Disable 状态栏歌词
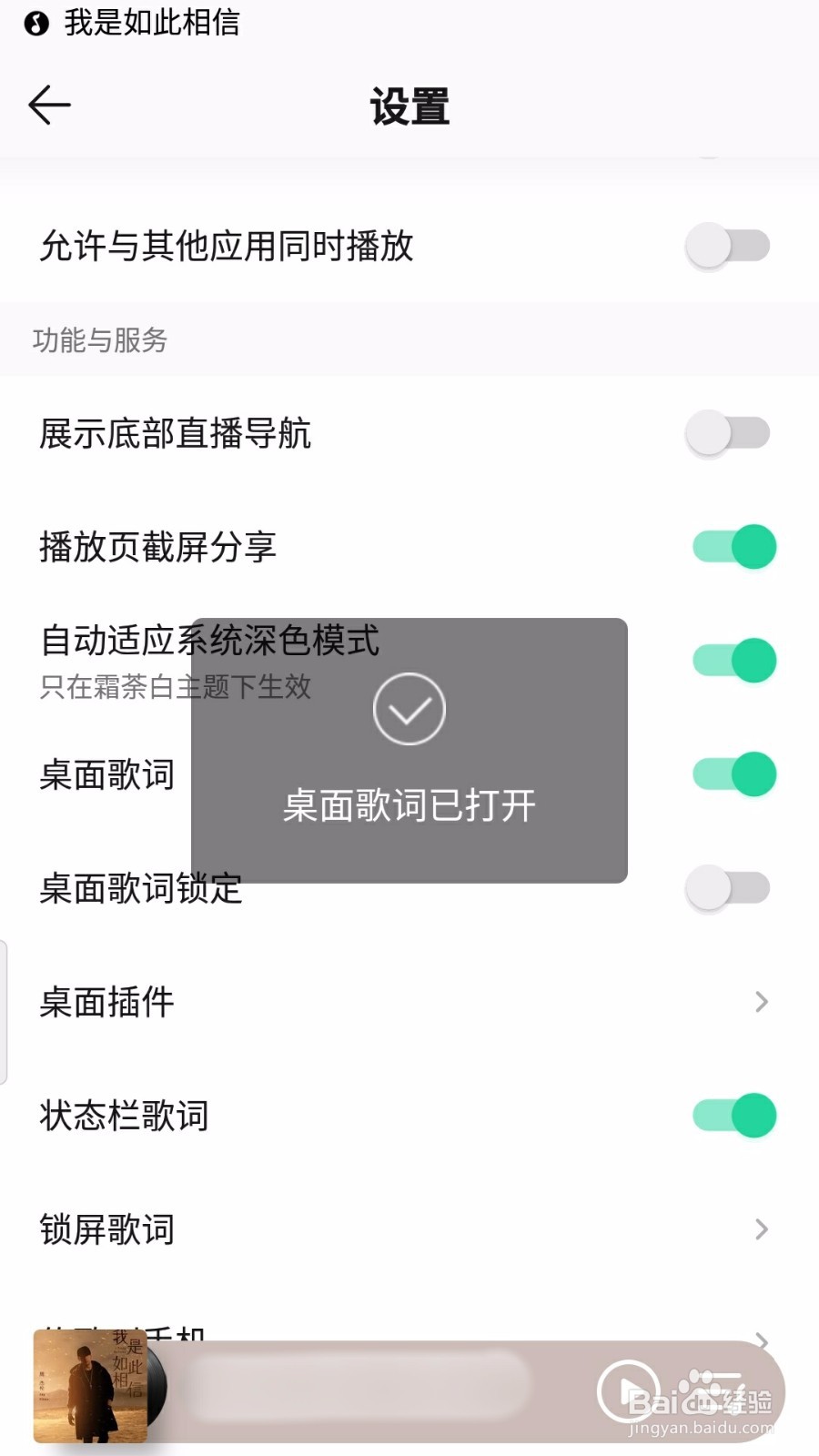Viewport: 819px width, 1456px height. tap(733, 1116)
